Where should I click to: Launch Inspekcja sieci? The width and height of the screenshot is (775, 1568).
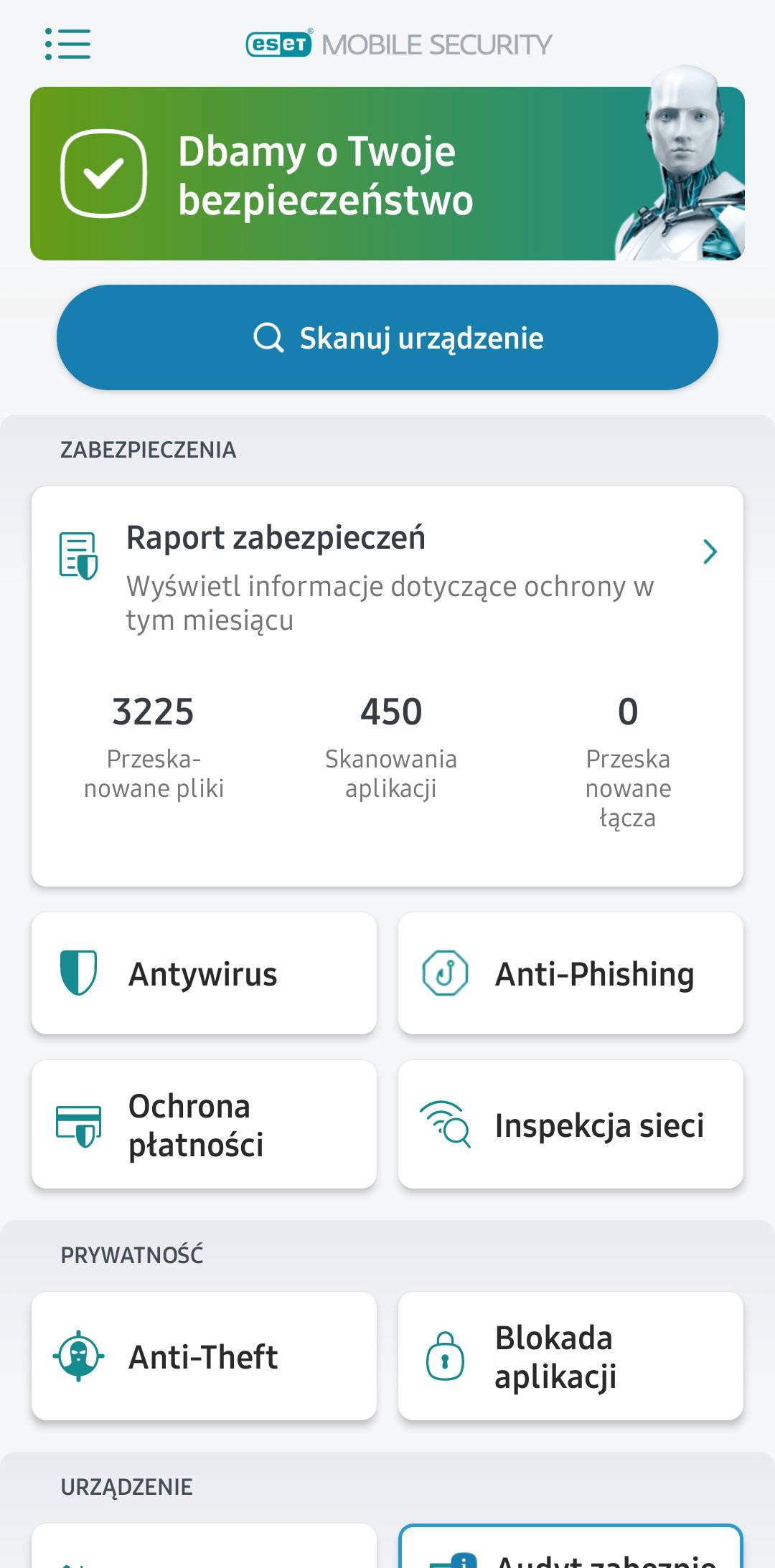[x=570, y=1124]
